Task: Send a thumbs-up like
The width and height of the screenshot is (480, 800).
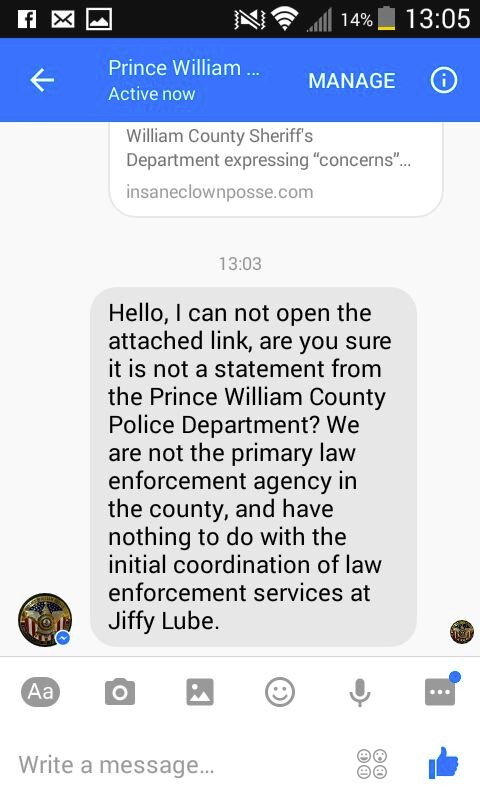Action: click(443, 763)
